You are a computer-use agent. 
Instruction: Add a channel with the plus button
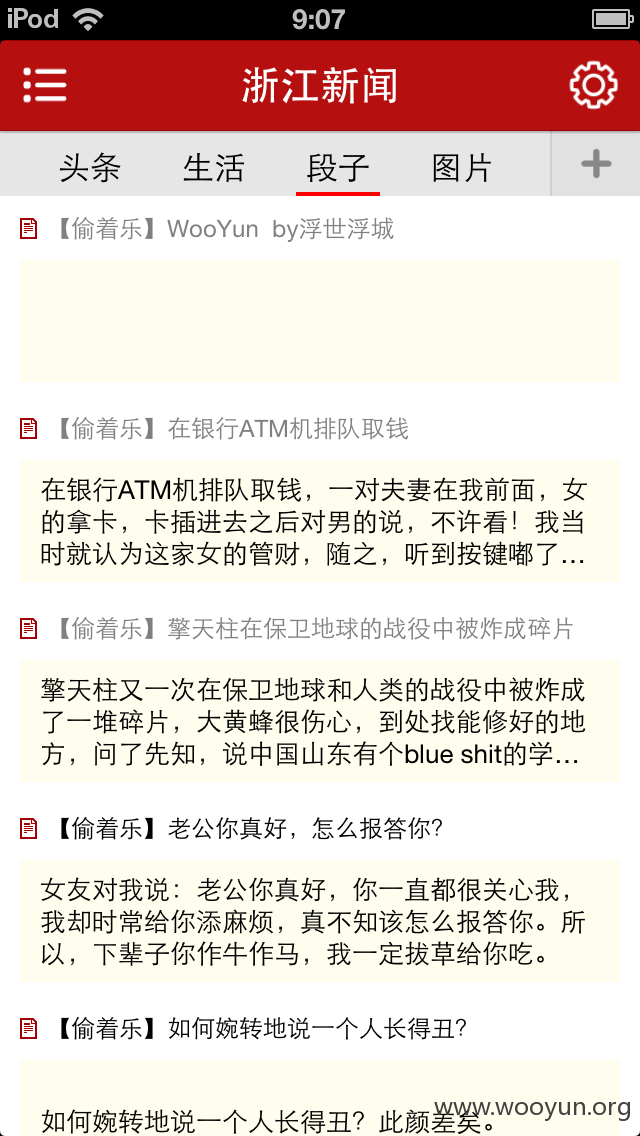click(596, 164)
